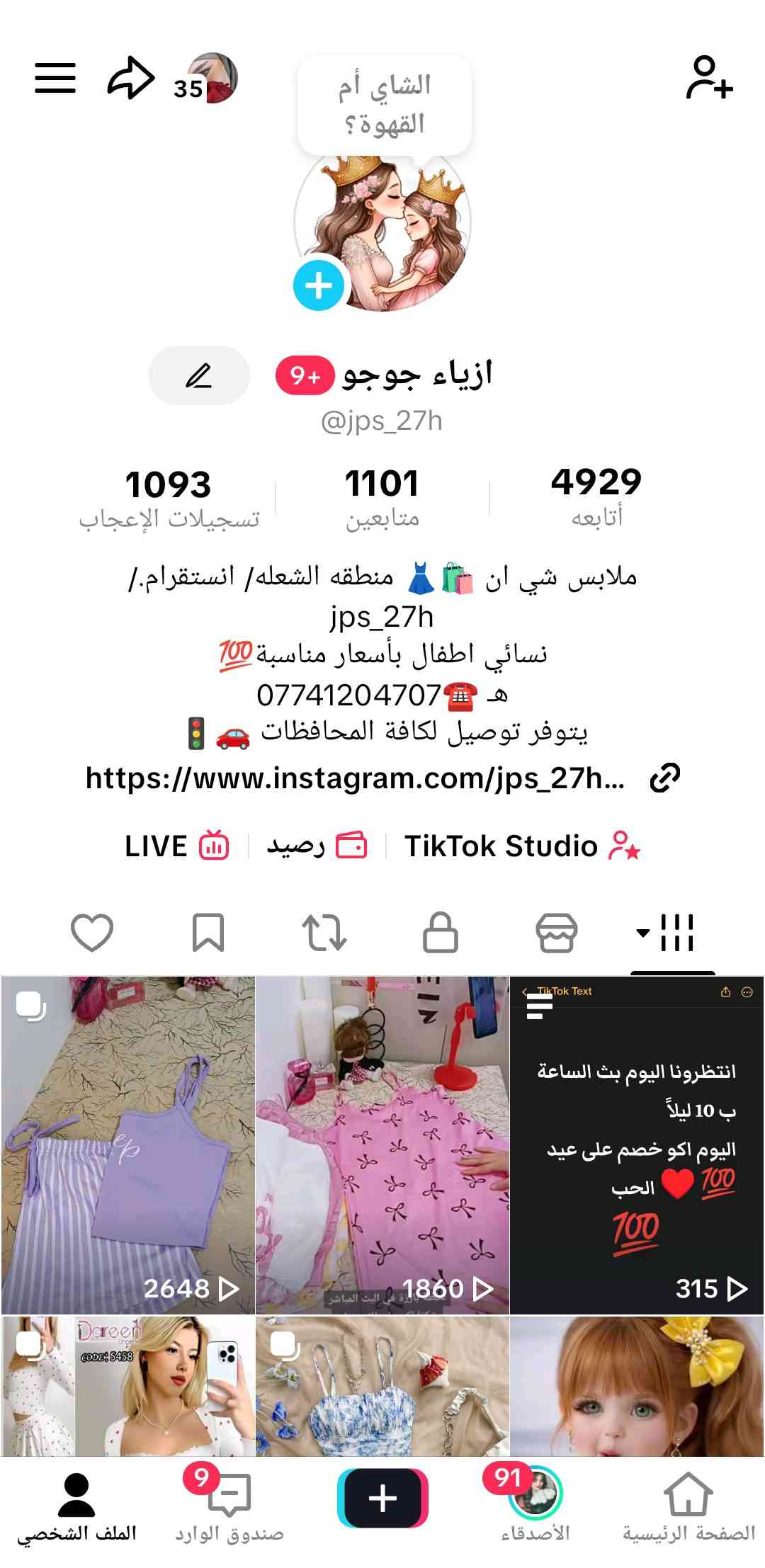Switch to the reposts tab
The image size is (765, 1568).
(x=324, y=932)
